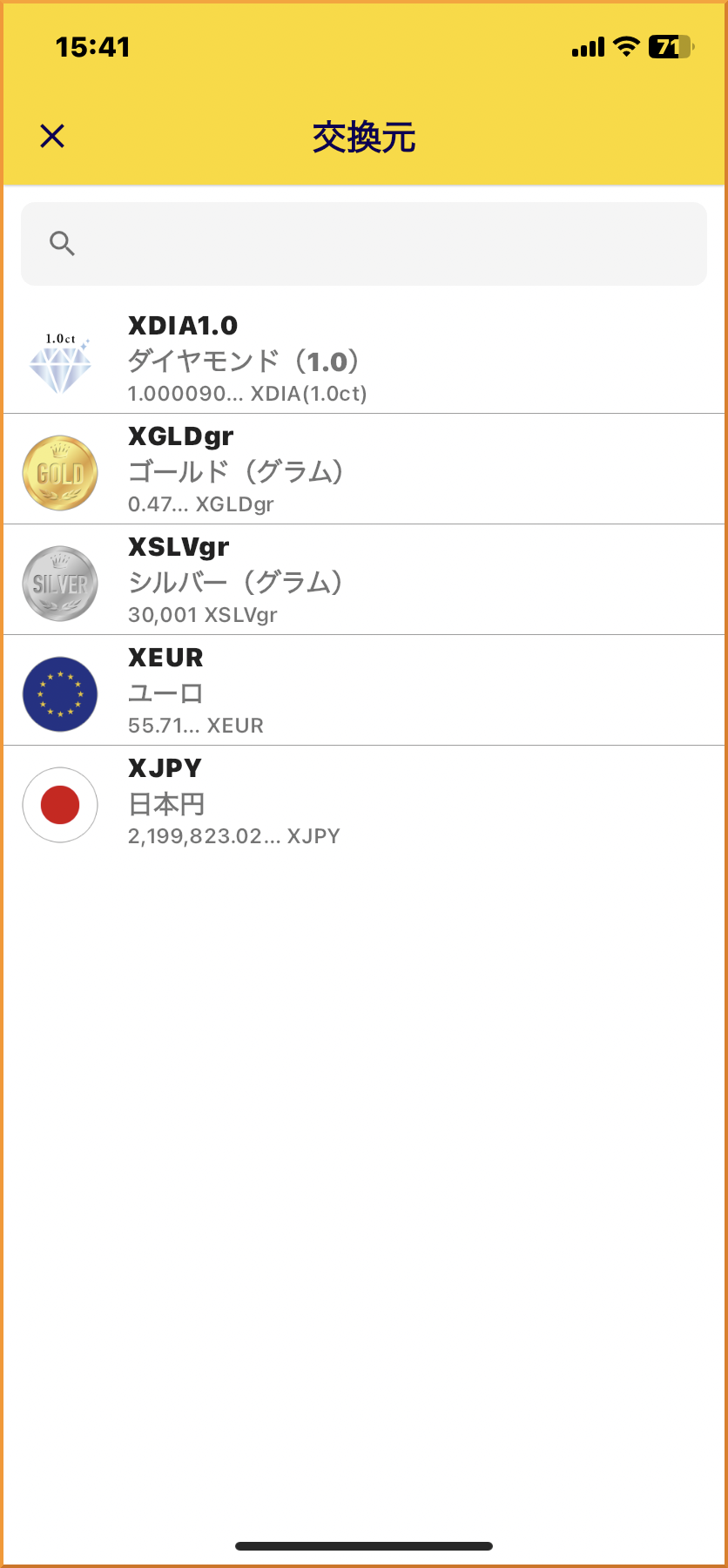This screenshot has height=1568, width=728.
Task: Select XDIA1.0 ダイヤモンド as source
Action: (x=364, y=359)
